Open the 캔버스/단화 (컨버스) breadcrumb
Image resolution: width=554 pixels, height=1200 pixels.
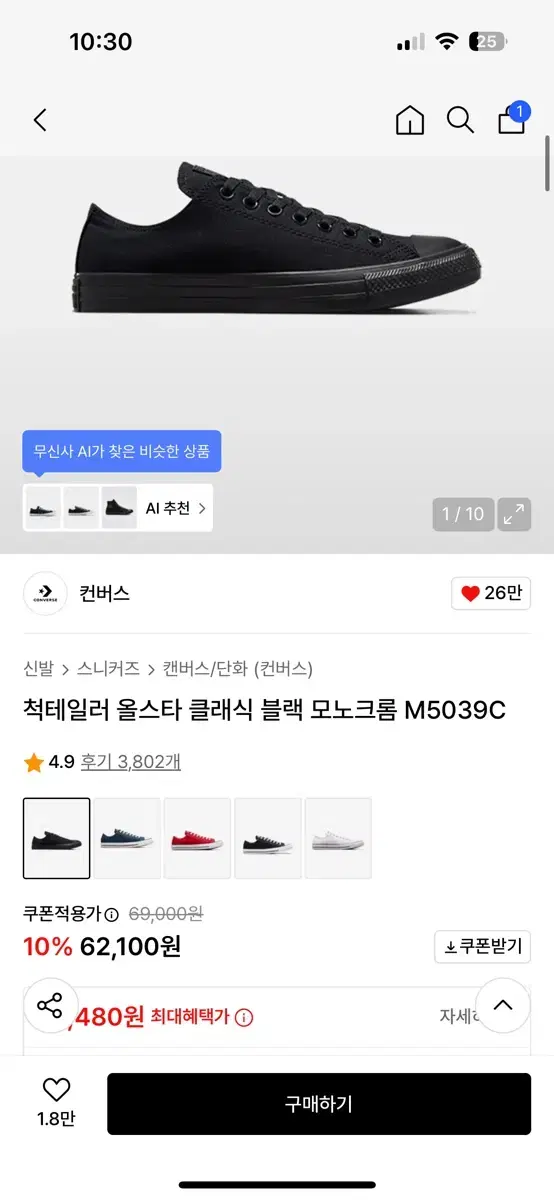point(238,669)
